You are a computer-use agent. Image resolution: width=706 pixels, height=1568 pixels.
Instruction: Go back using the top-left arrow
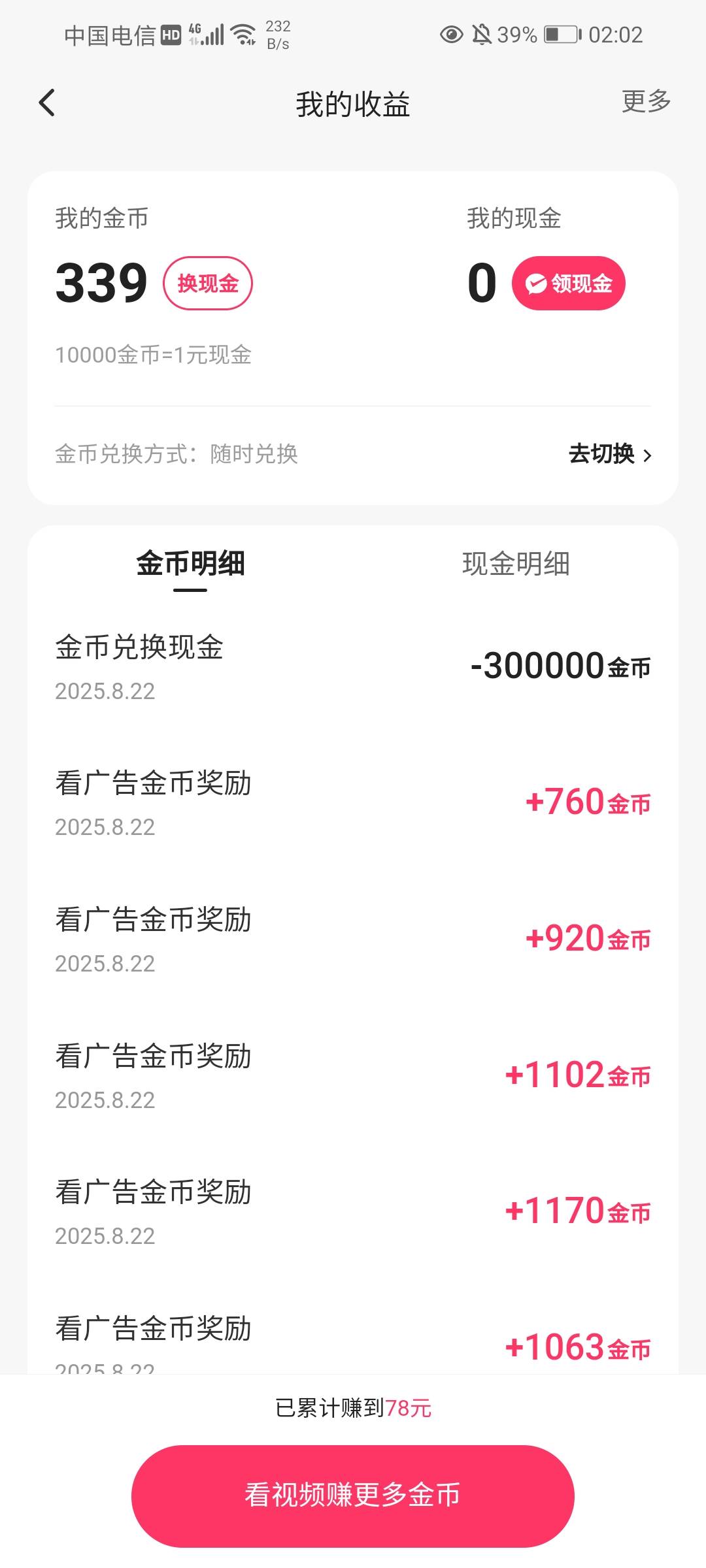pos(47,103)
